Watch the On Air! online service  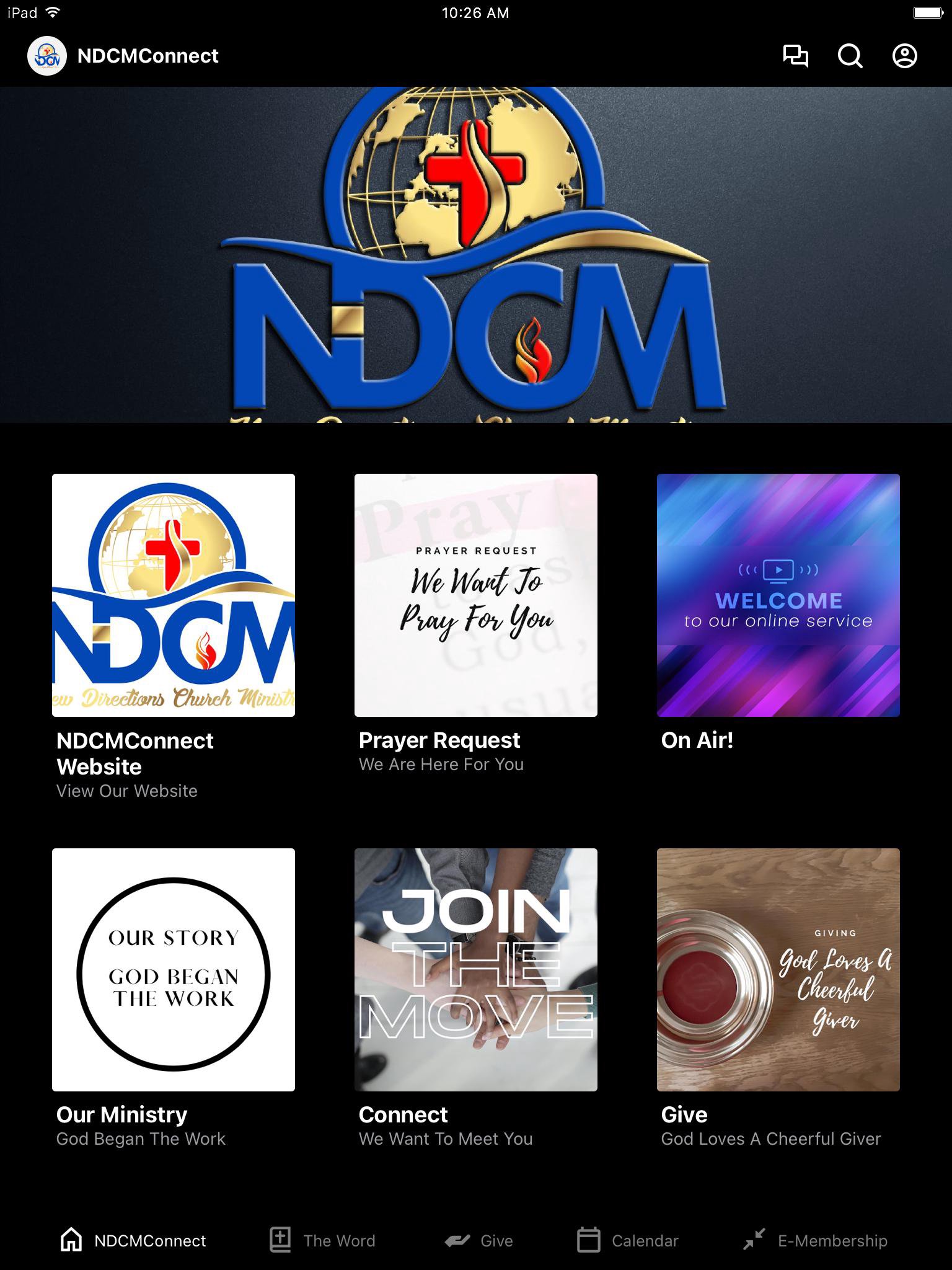778,595
